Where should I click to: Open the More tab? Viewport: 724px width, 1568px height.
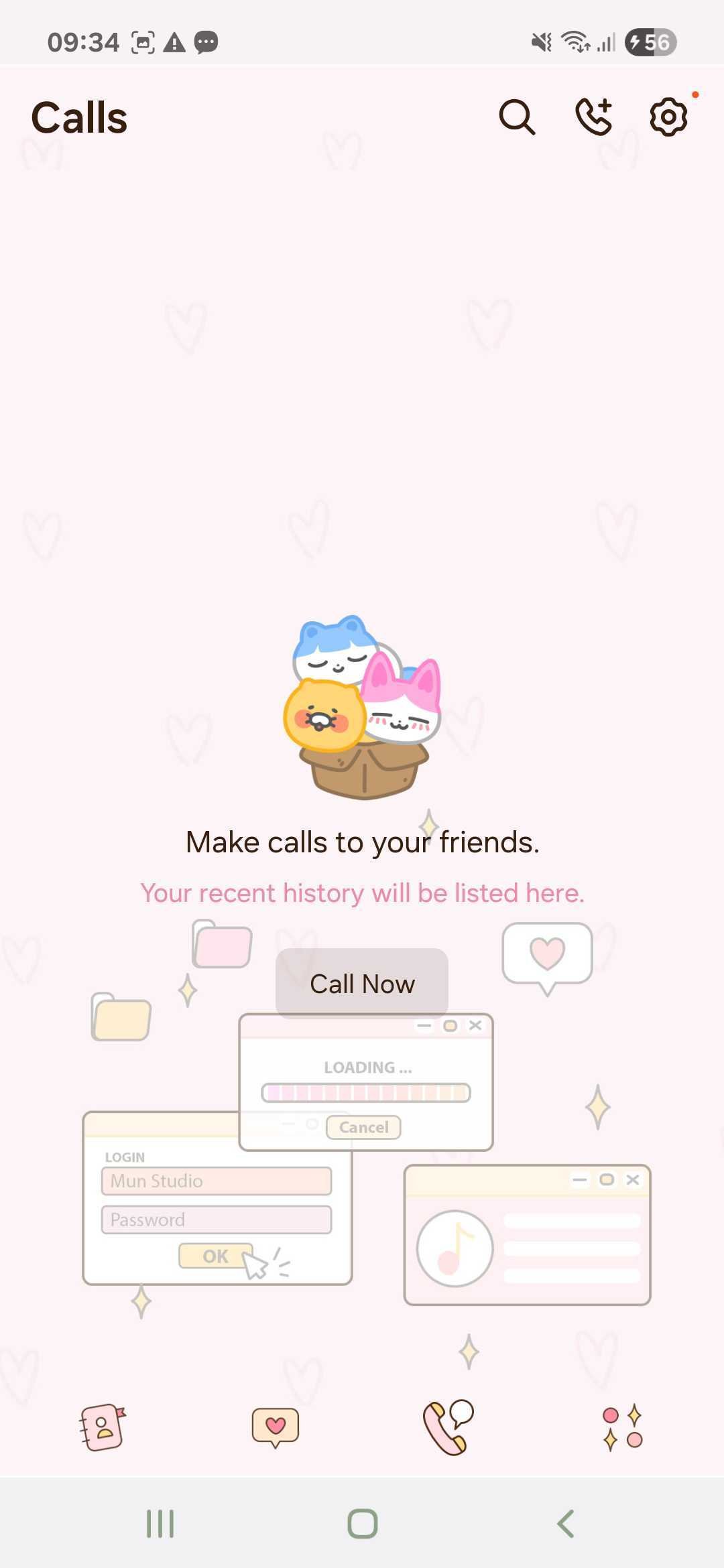[x=622, y=1427]
